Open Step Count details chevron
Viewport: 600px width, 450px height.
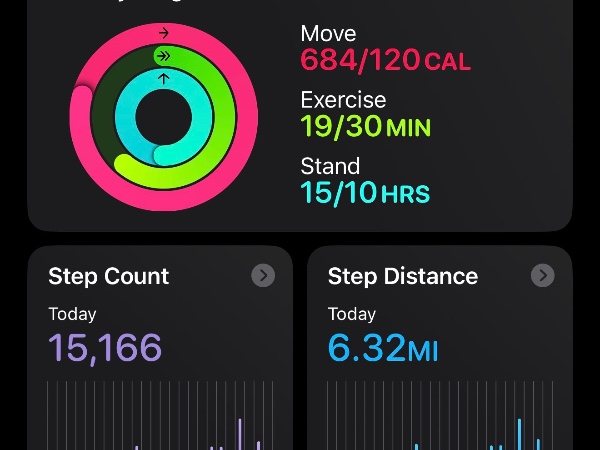[263, 275]
